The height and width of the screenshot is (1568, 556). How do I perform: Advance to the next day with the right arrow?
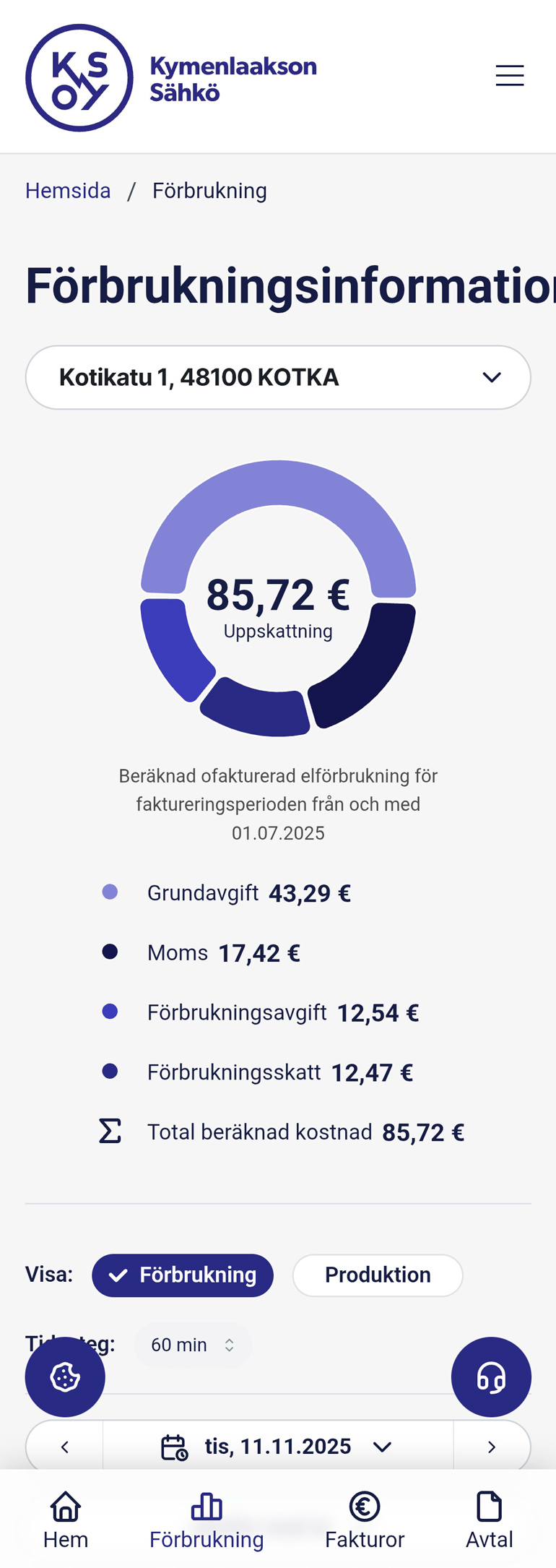coord(492,1446)
